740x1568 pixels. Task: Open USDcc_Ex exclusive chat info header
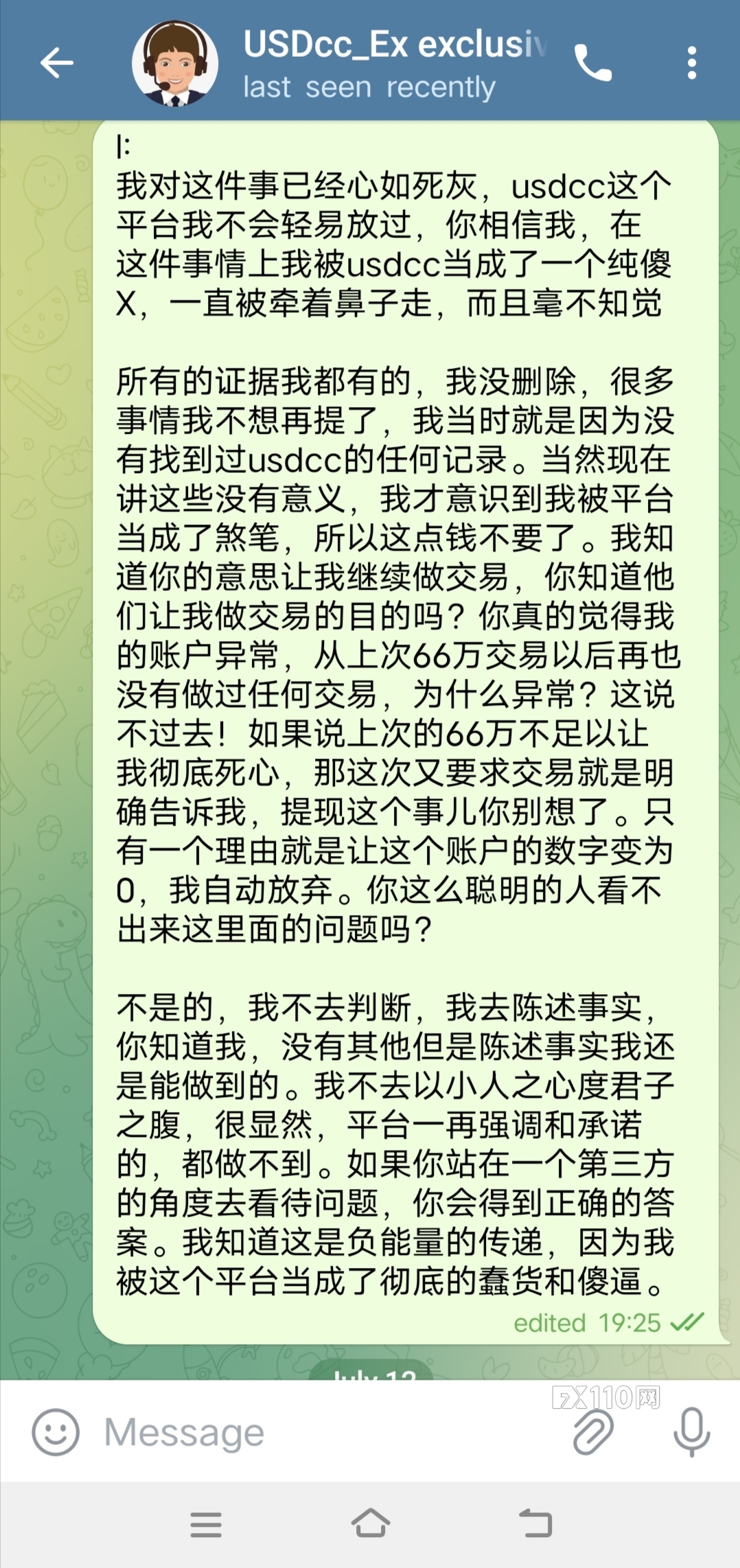[395, 63]
